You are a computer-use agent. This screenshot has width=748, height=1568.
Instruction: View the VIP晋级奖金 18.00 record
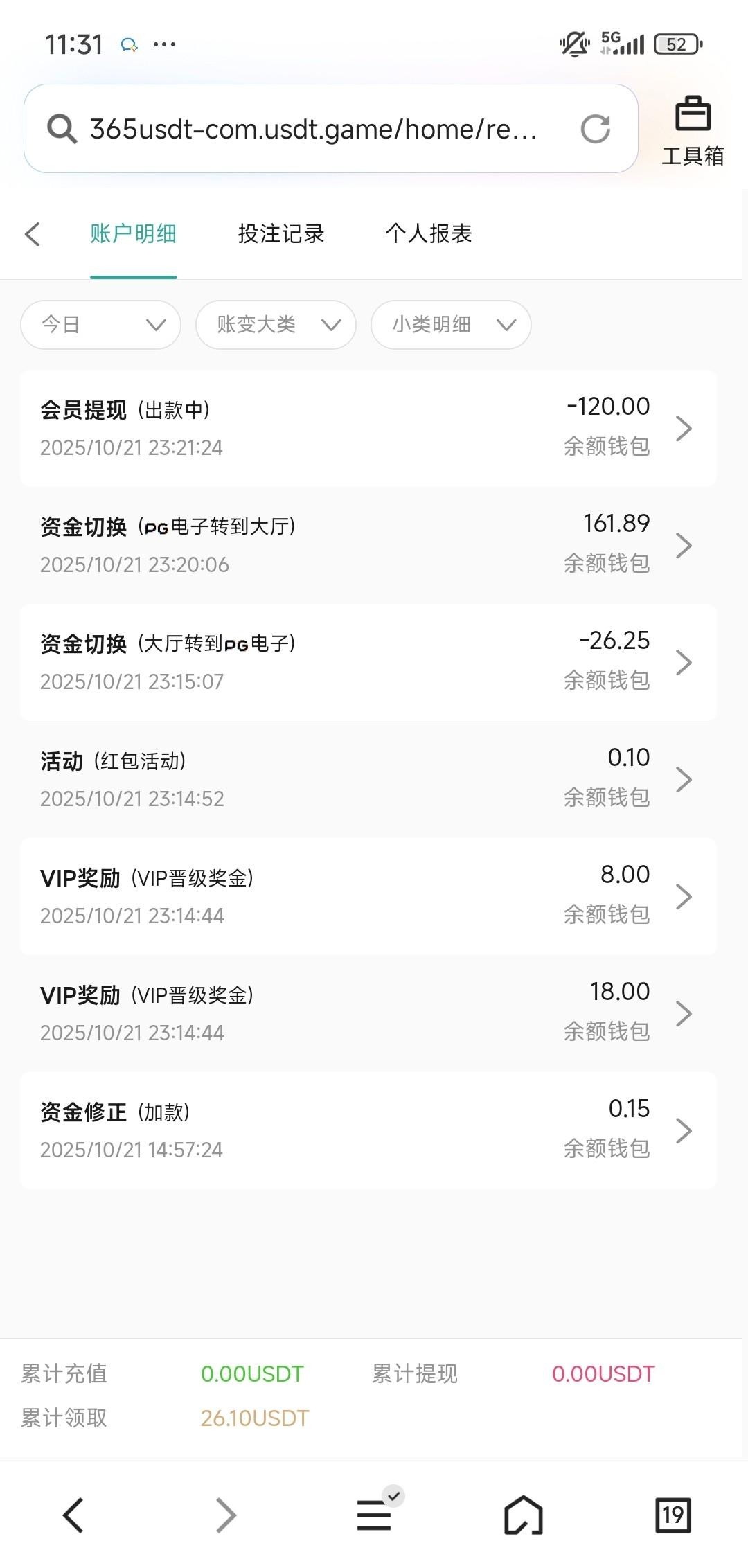[x=368, y=1013]
